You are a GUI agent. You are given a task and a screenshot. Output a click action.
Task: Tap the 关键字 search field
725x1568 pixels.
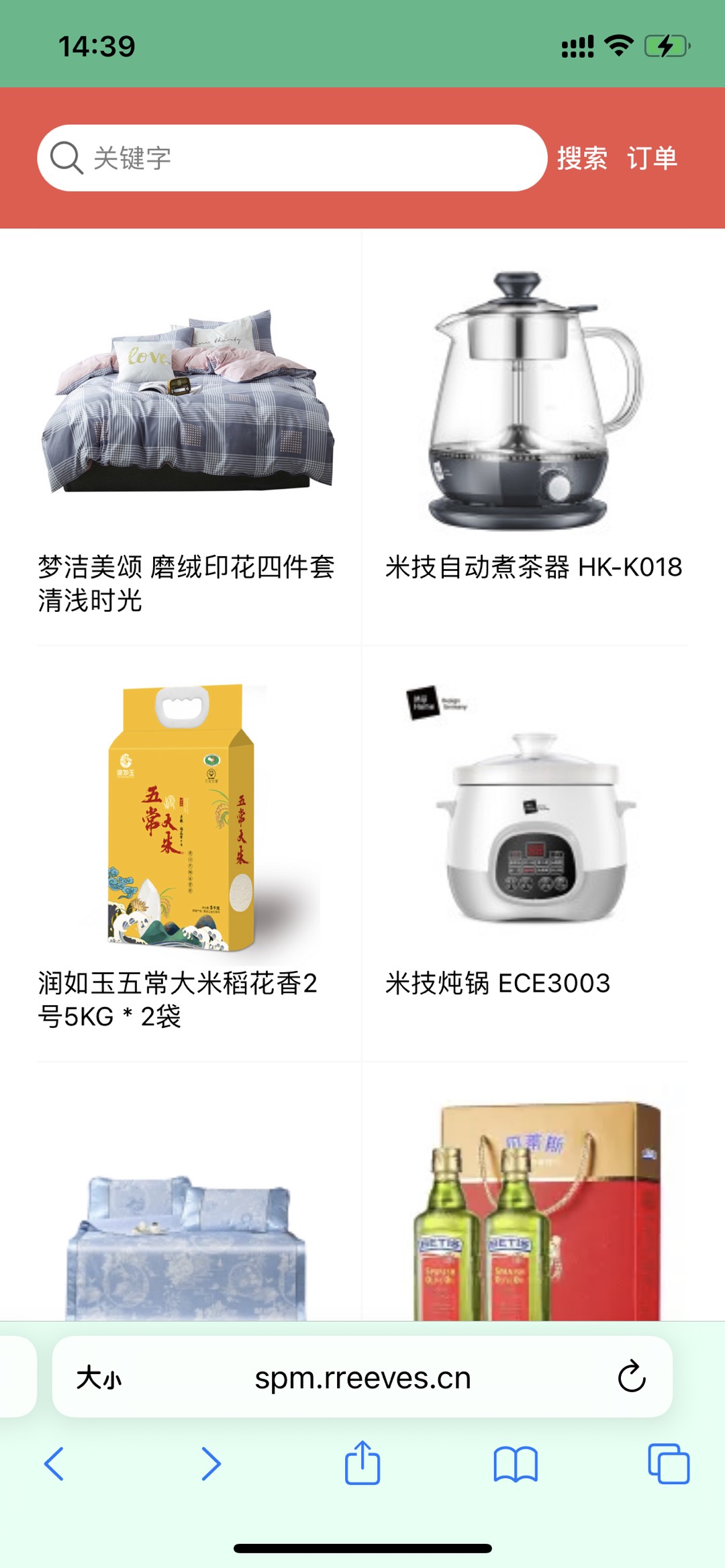(292, 158)
